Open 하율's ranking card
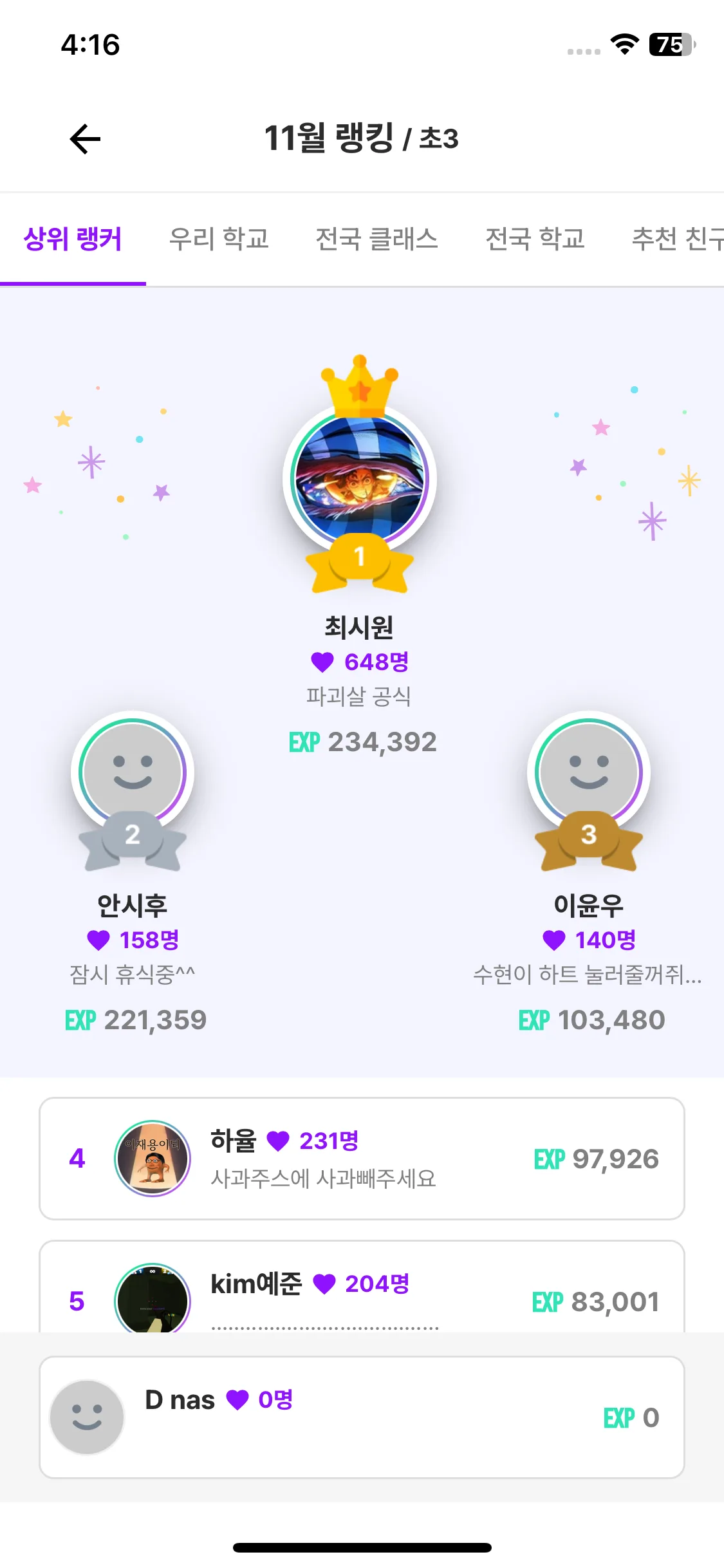The width and height of the screenshot is (724, 1568). coord(362,1159)
